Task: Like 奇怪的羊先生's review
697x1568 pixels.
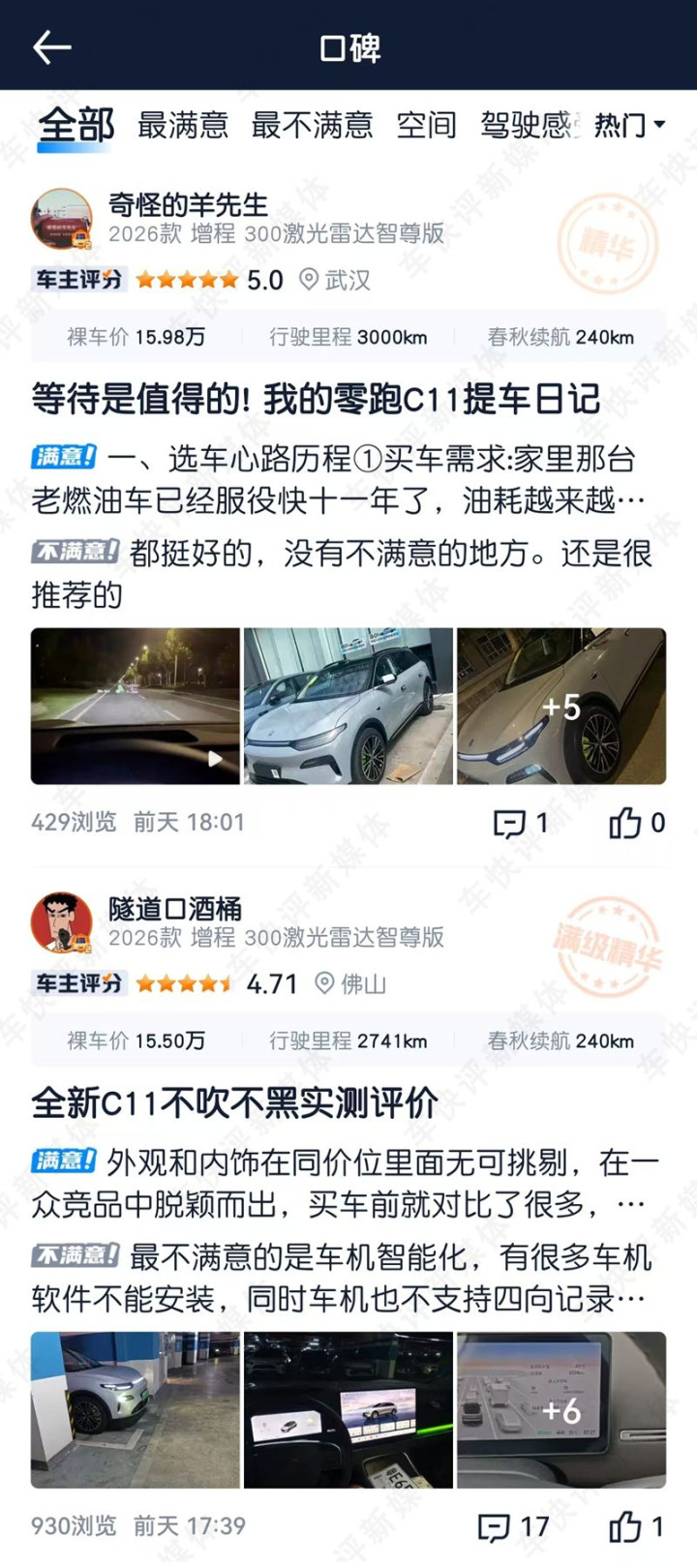Action: pos(636,823)
